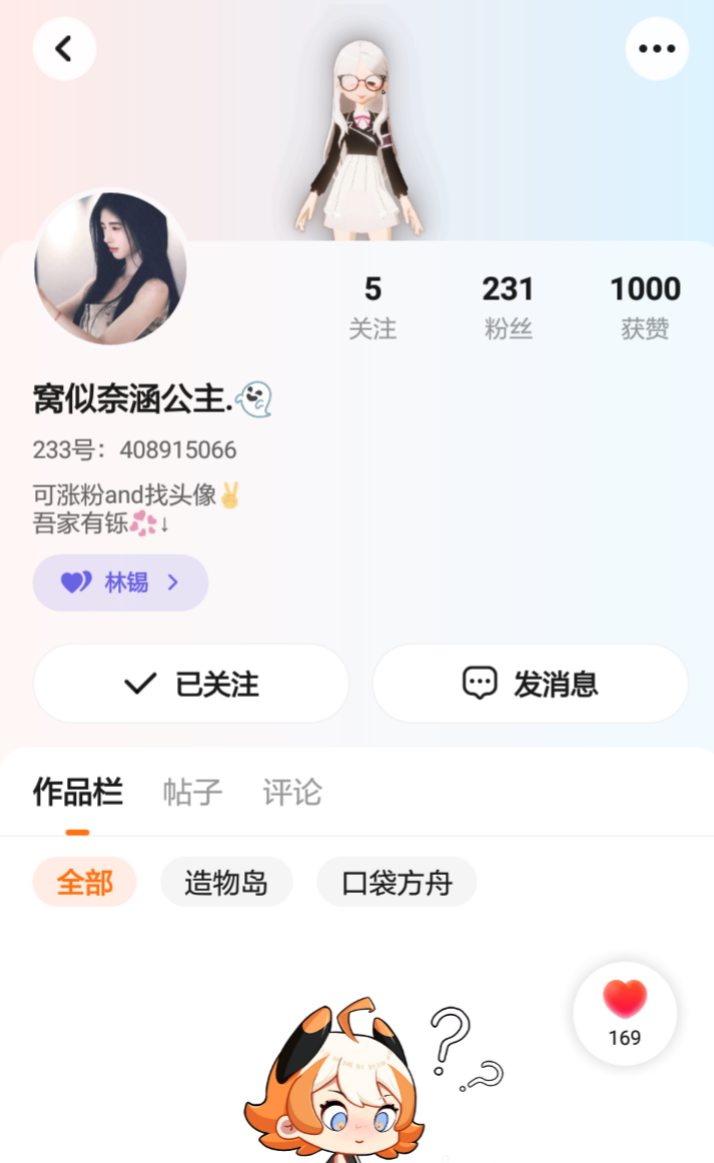Select the 全部 filter chip

pos(85,882)
